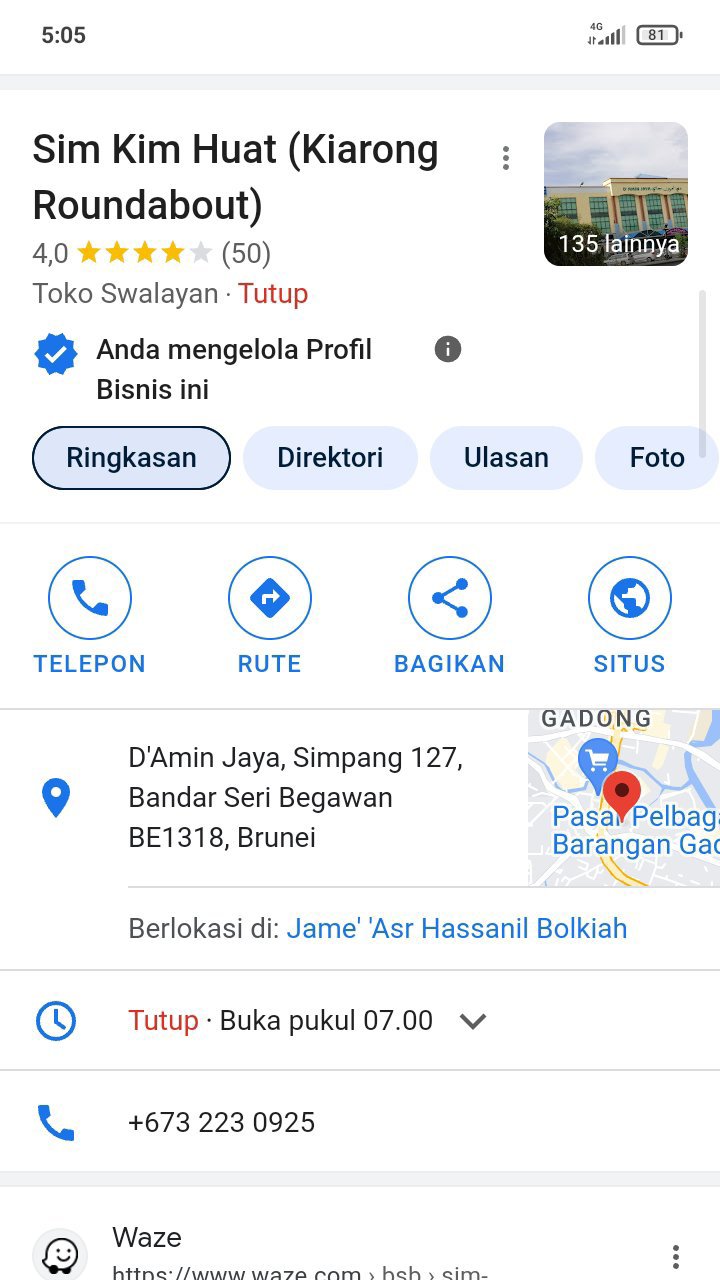Viewport: 720px width, 1280px height.
Task: Call the store with the Telepon button
Action: point(90,598)
